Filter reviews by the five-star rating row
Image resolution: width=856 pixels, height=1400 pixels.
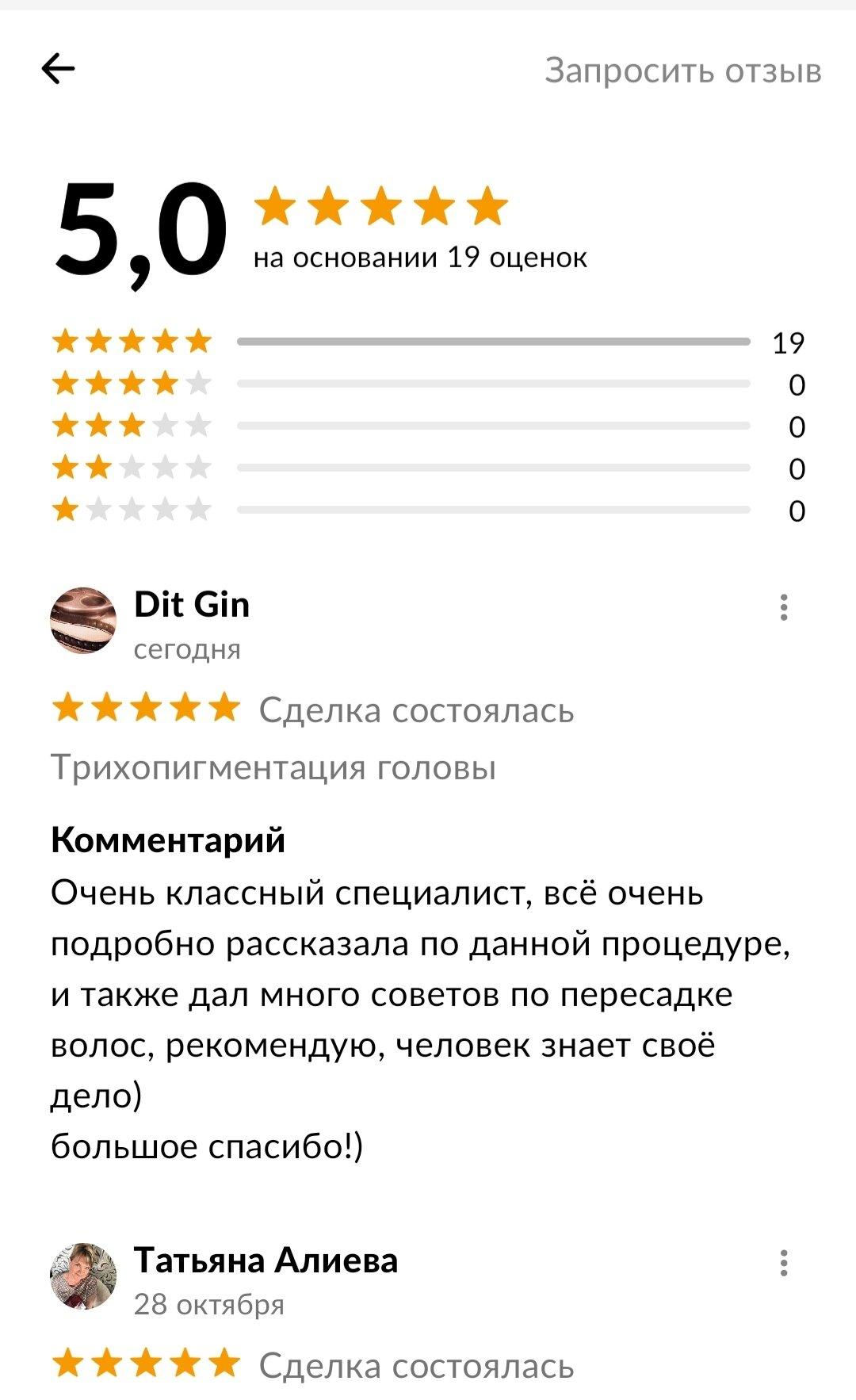pyautogui.click(x=429, y=342)
